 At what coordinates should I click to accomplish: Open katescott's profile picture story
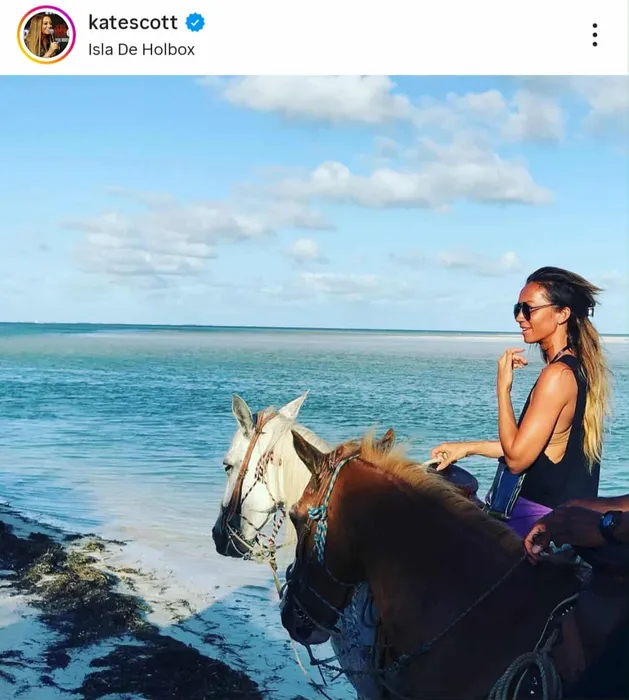click(x=46, y=35)
